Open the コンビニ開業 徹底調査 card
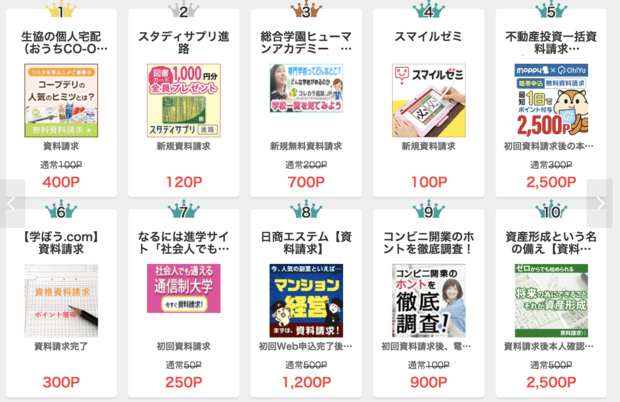Image resolution: width=620 pixels, height=402 pixels. (428, 300)
